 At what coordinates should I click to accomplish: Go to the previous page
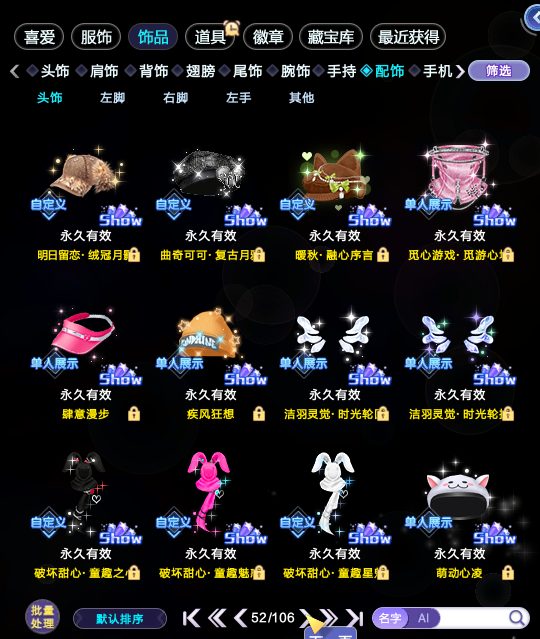[240, 618]
